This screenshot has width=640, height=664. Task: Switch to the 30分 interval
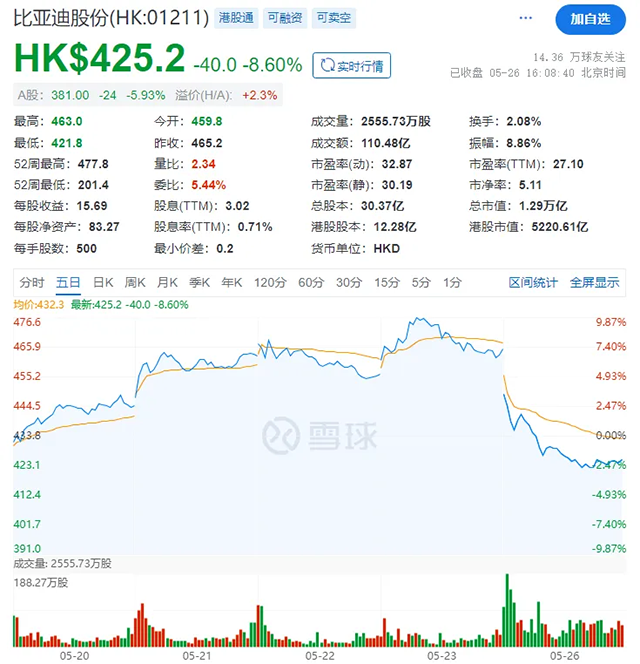(x=349, y=283)
